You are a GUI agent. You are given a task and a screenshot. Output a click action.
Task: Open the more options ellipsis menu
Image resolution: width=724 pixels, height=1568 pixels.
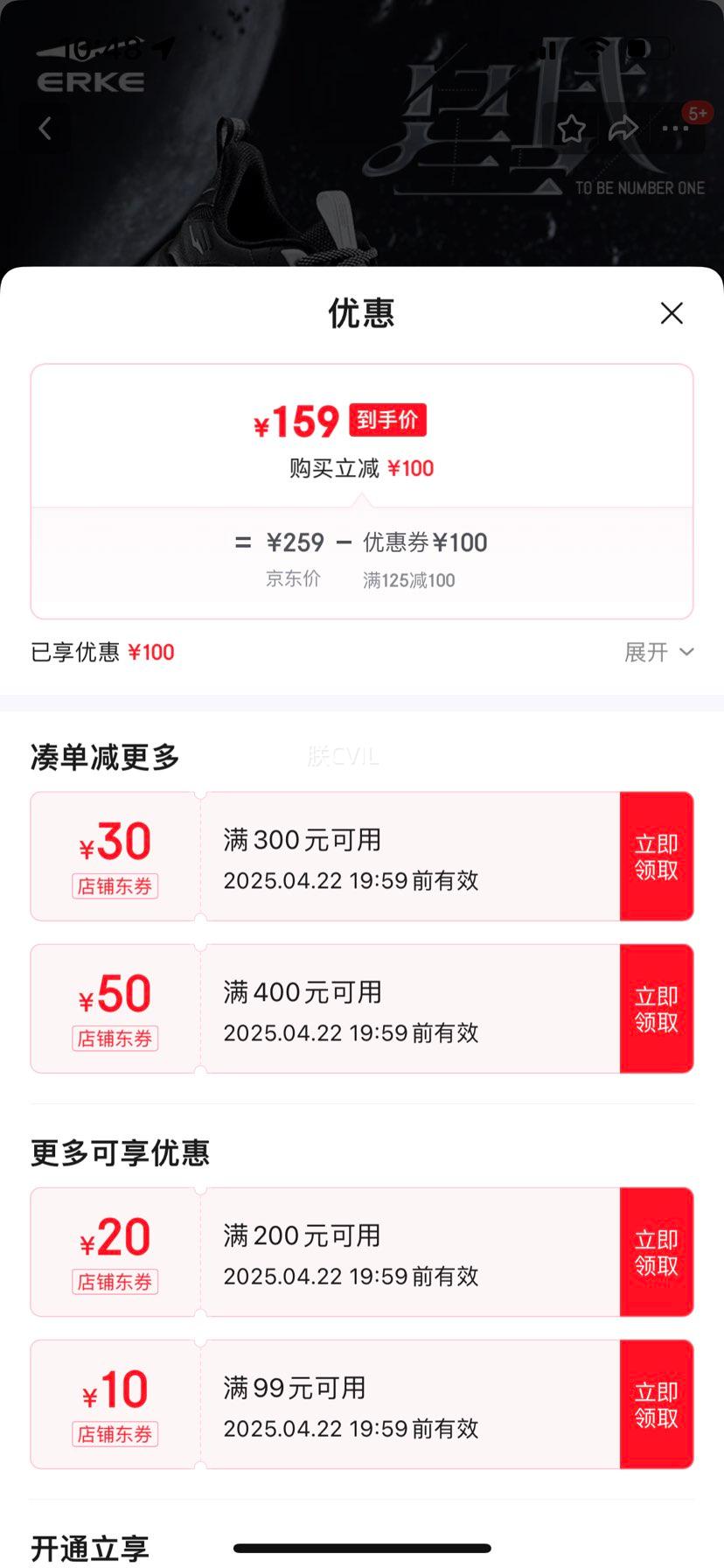(x=674, y=129)
